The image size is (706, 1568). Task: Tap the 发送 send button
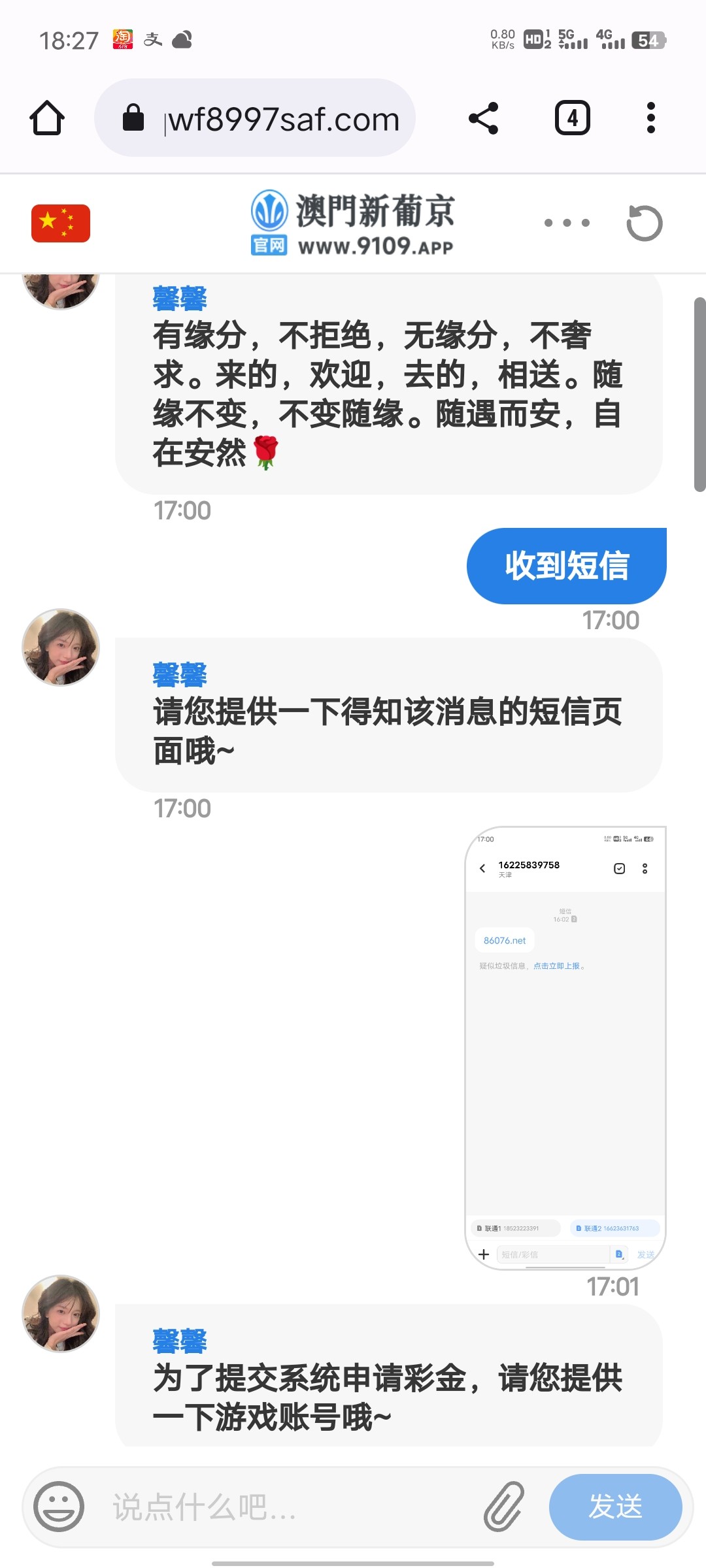pos(615,1507)
